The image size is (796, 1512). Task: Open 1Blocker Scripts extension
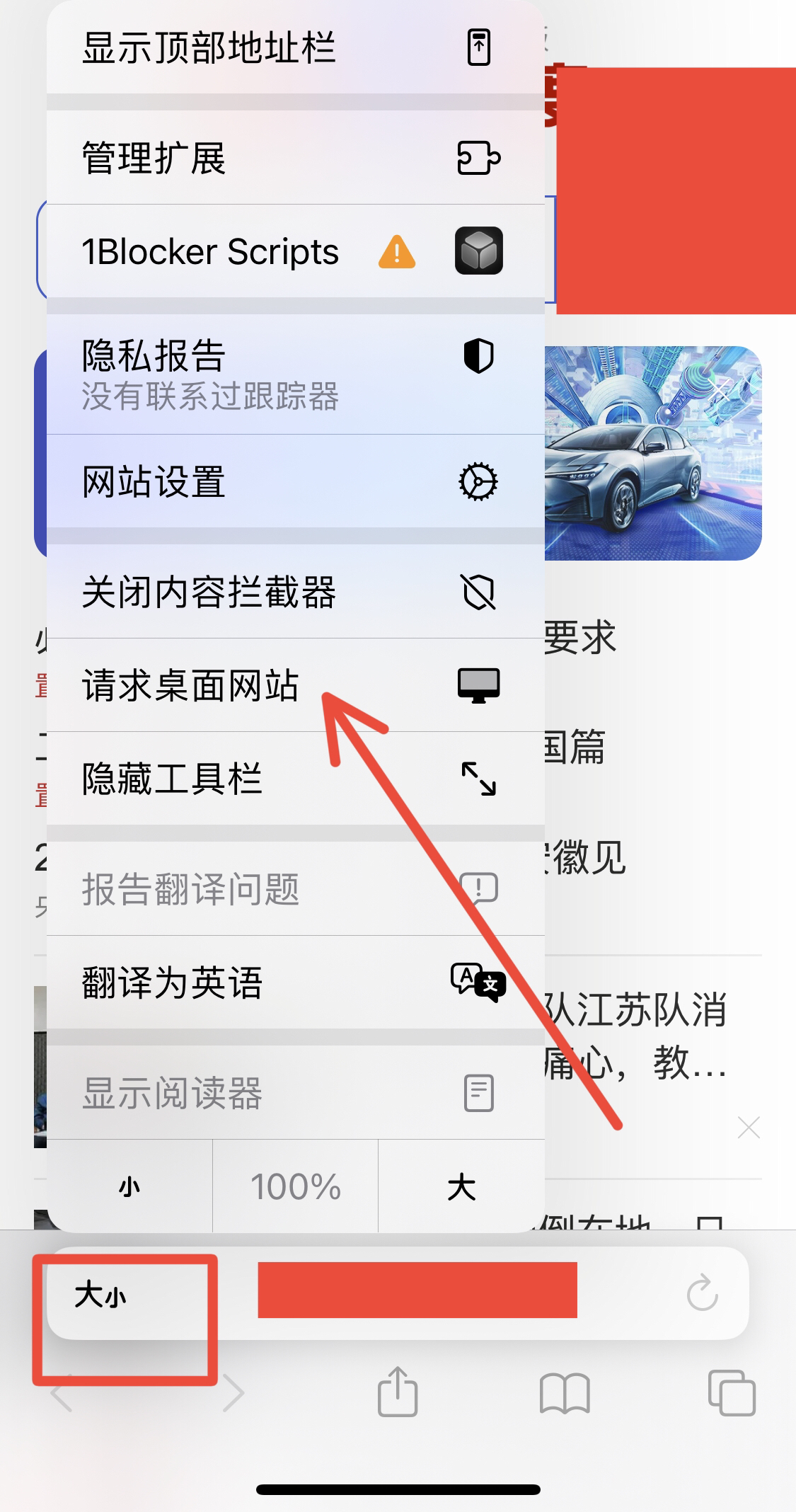[295, 251]
